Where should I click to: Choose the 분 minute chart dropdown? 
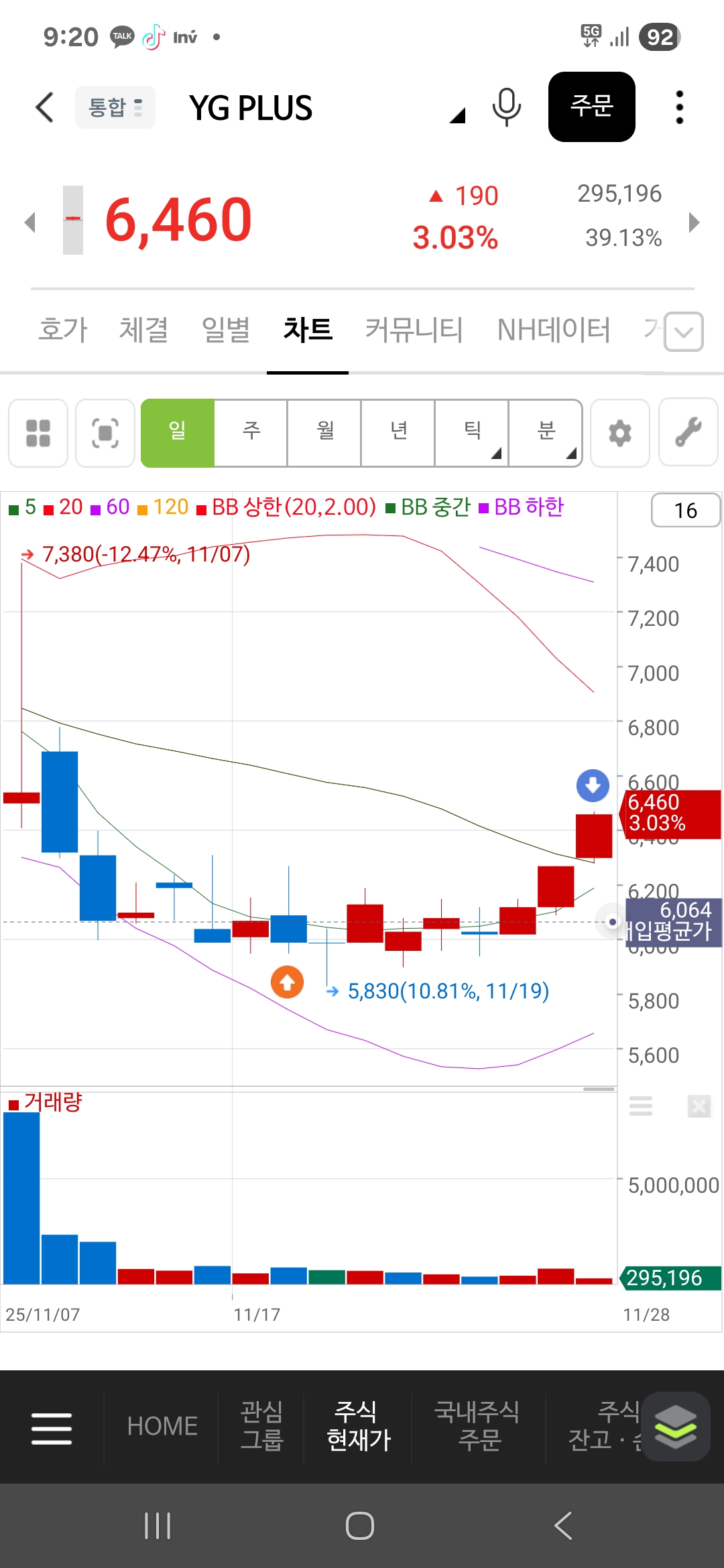(x=546, y=432)
